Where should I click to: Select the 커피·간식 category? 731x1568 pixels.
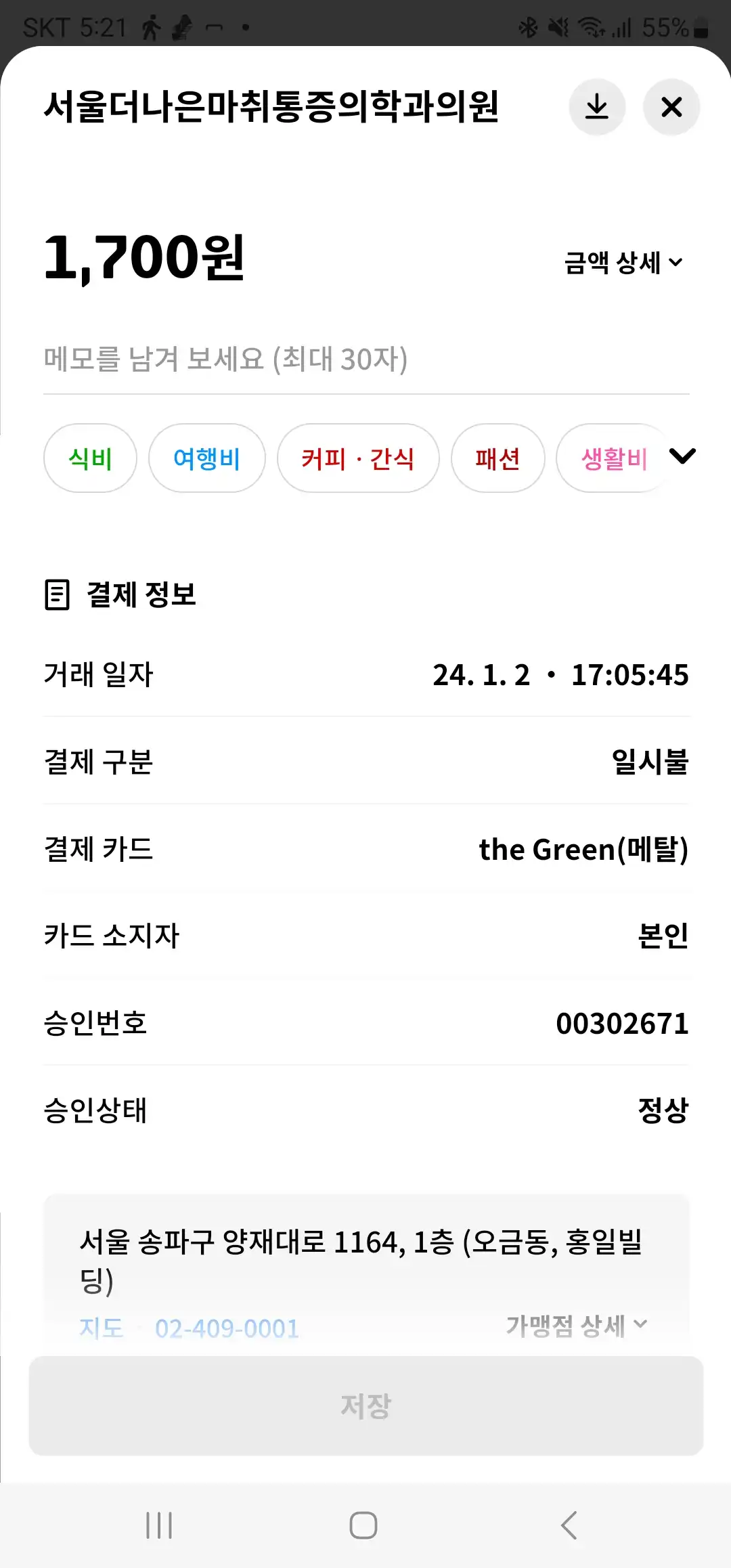click(x=357, y=458)
